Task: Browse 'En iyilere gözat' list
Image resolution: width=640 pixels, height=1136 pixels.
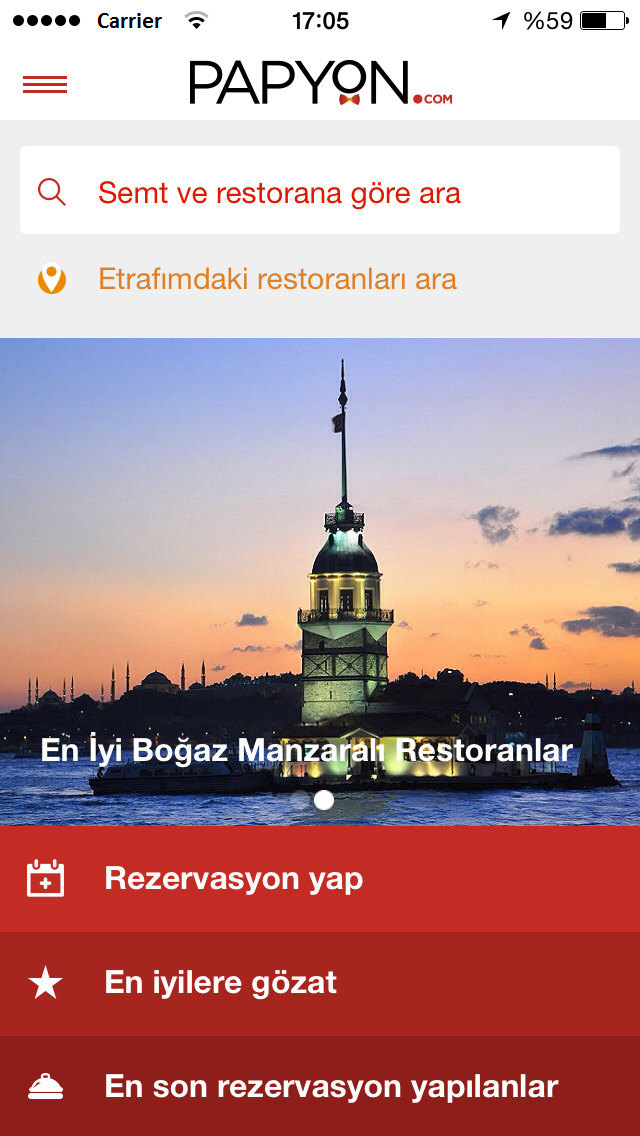Action: 320,984
